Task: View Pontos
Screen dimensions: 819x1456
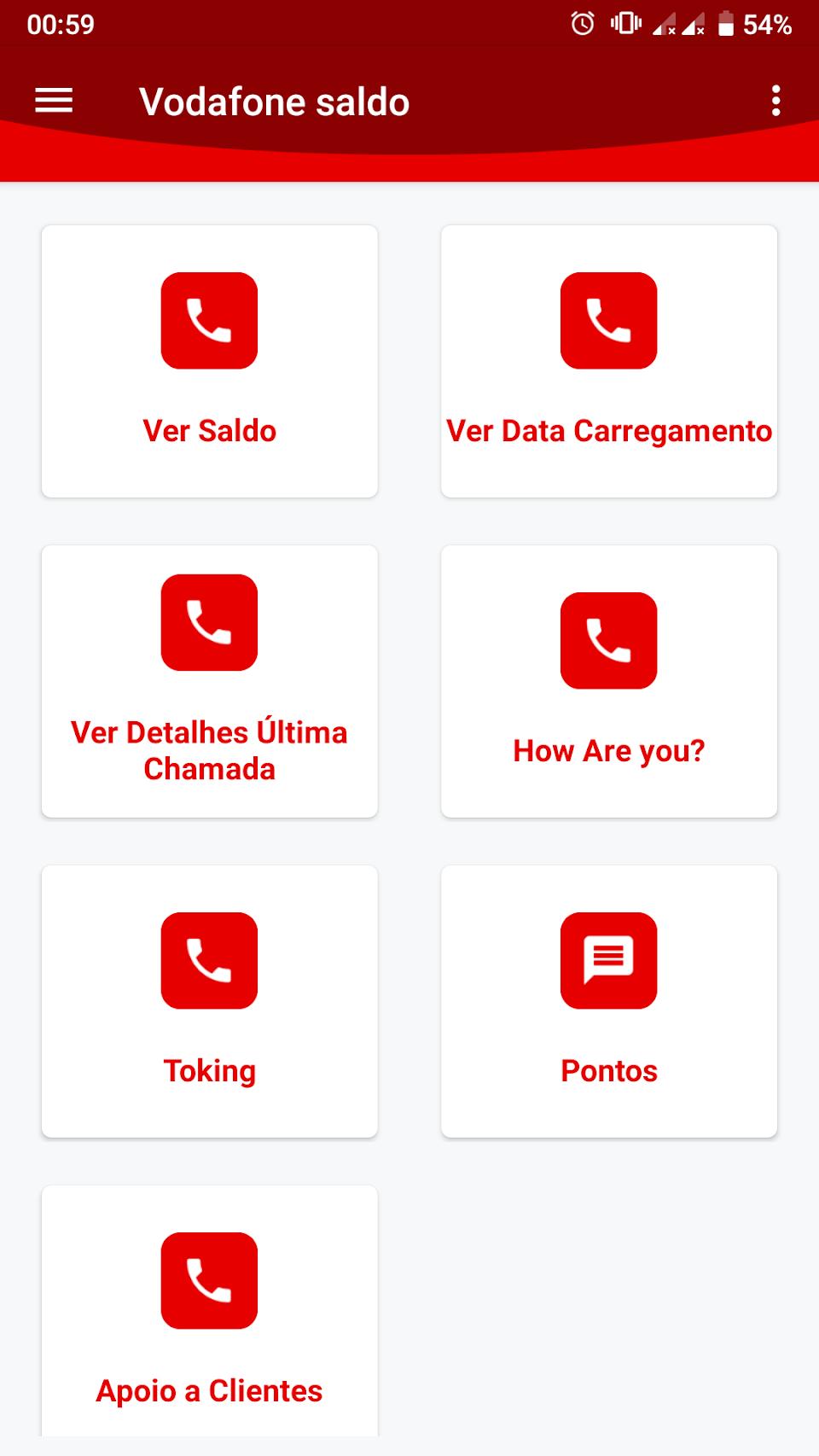Action: [x=607, y=1070]
